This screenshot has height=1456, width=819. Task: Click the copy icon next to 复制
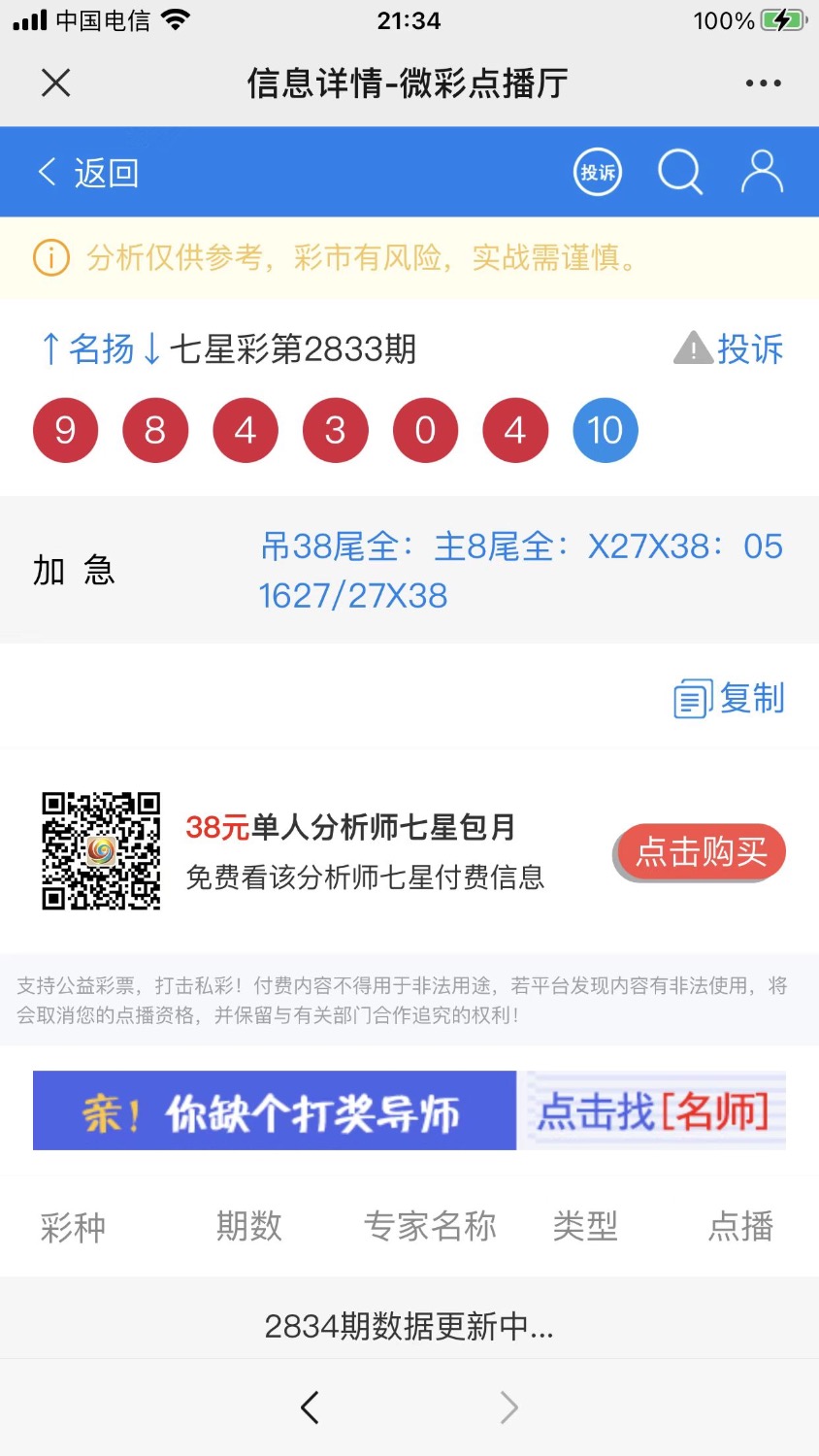click(691, 697)
